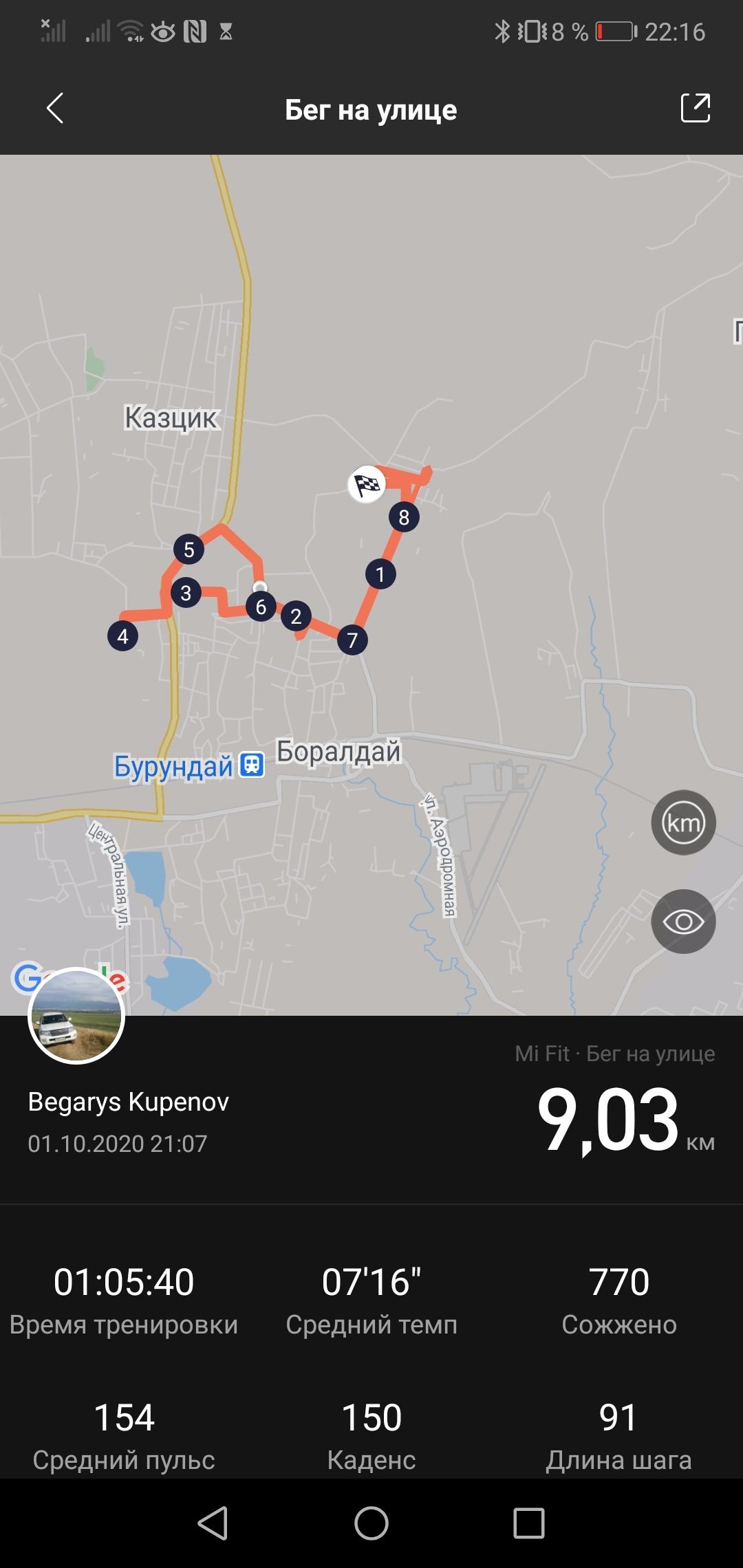Image resolution: width=743 pixels, height=1568 pixels.
Task: Go back from the outdoor running screen
Action: pyautogui.click(x=55, y=109)
